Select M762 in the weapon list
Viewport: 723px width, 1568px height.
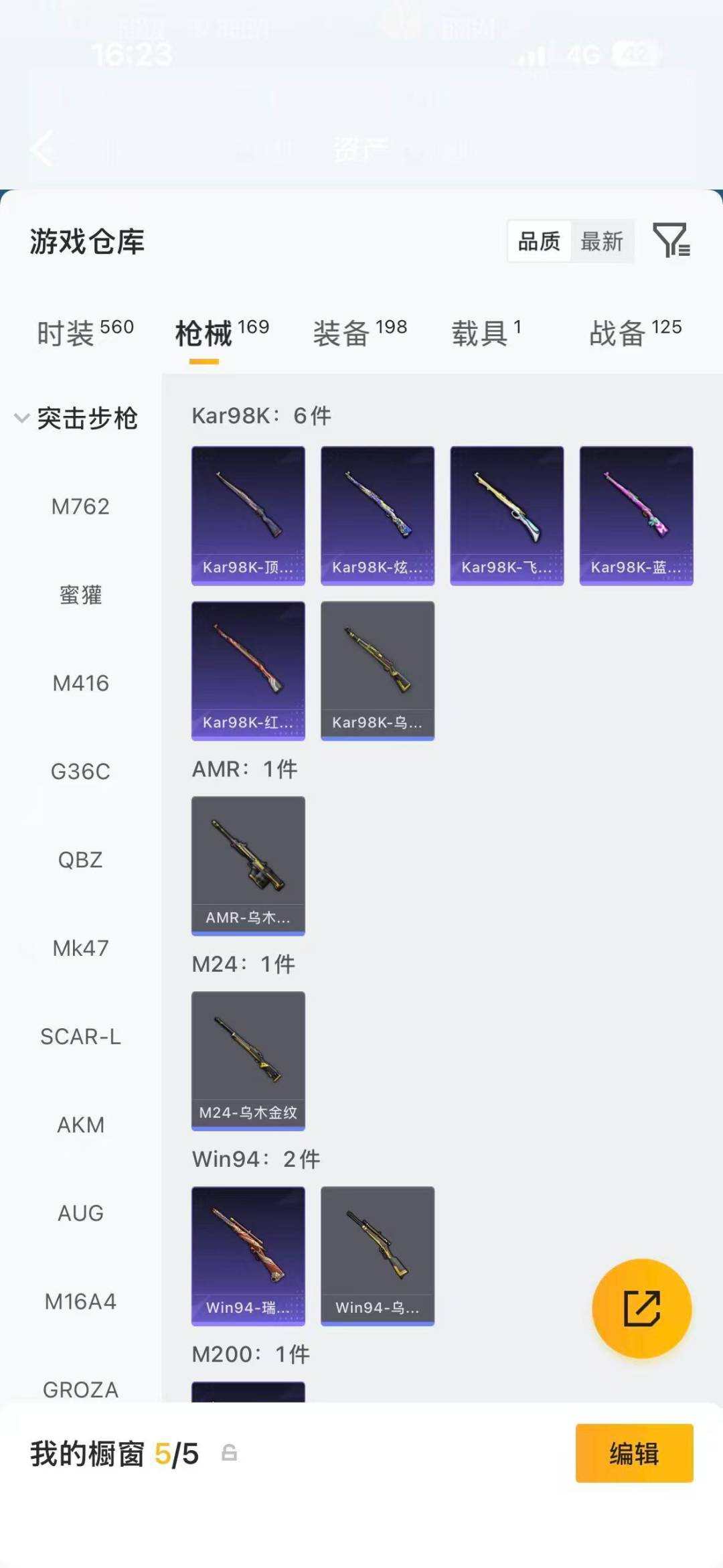80,506
